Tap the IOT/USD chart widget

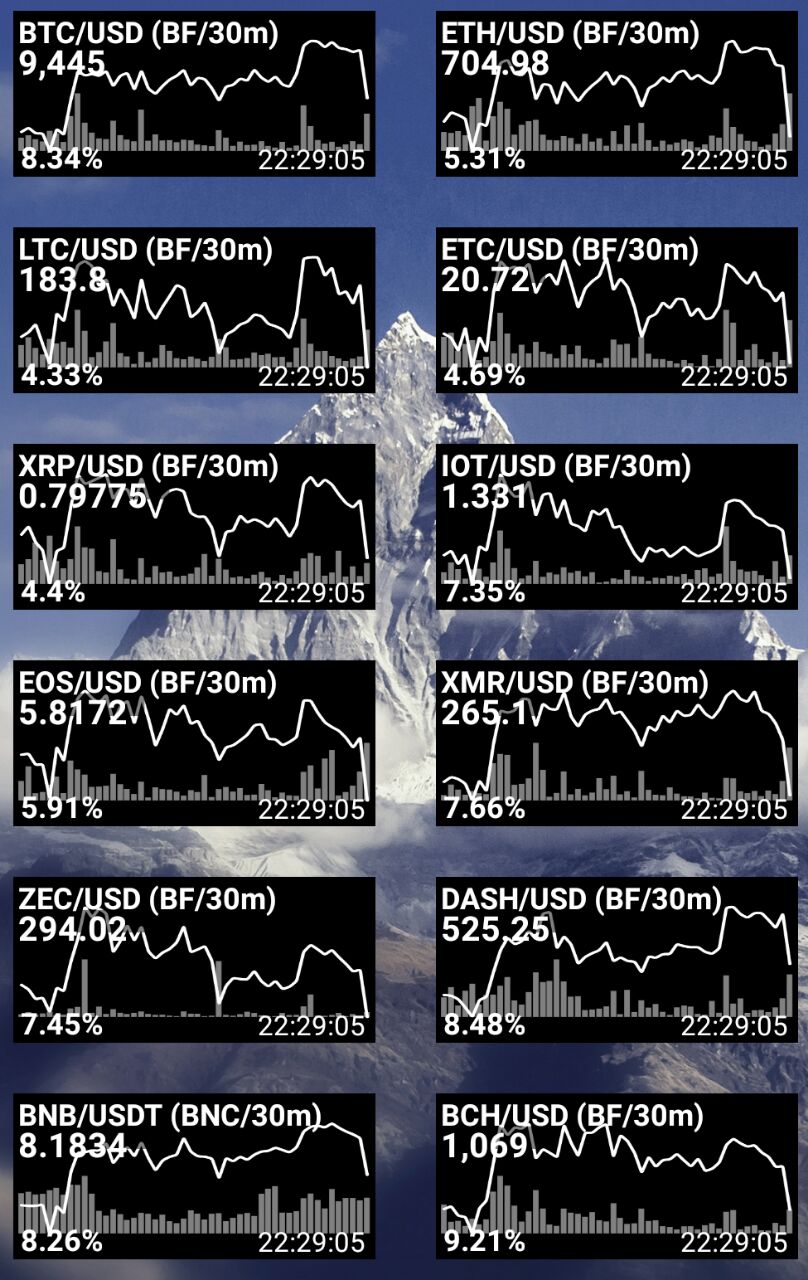click(x=616, y=526)
